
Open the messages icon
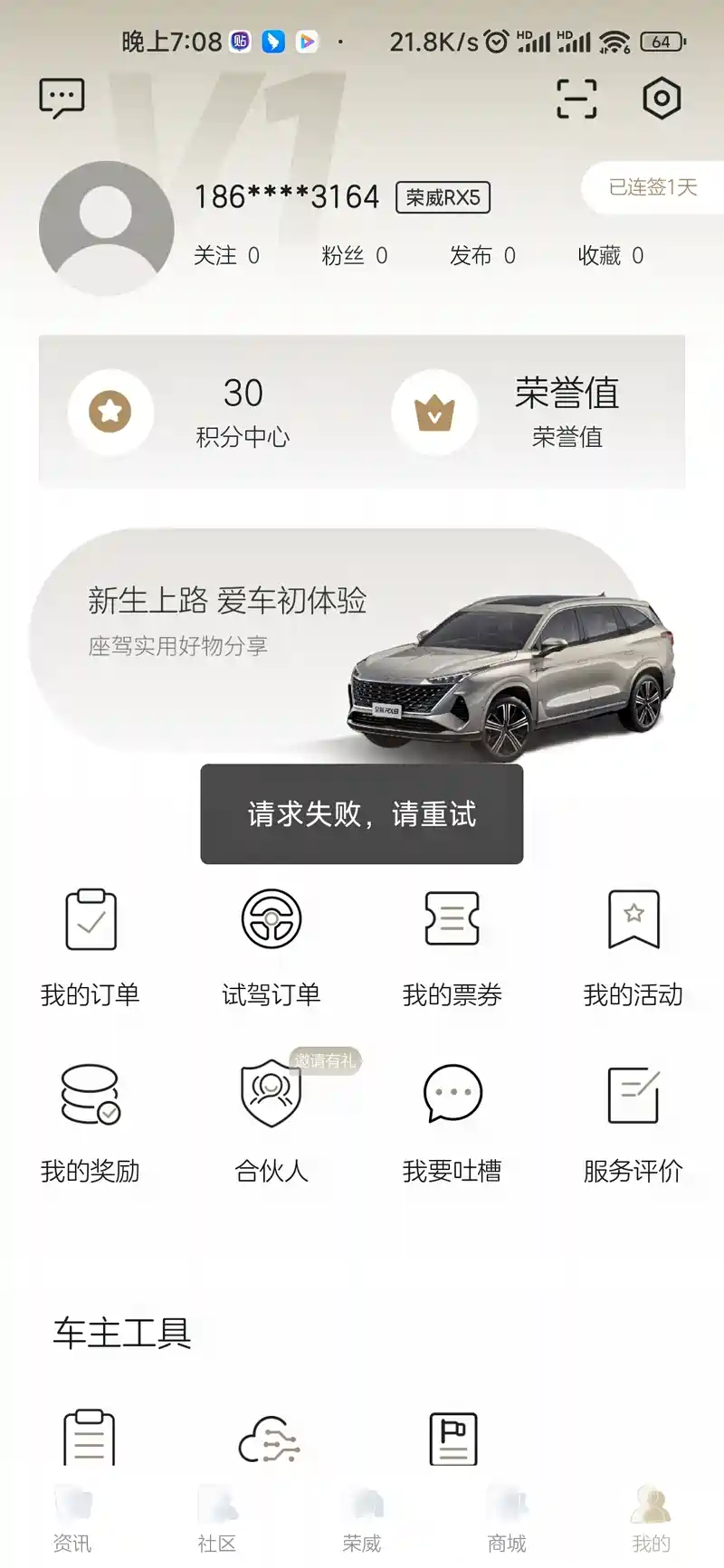62,98
